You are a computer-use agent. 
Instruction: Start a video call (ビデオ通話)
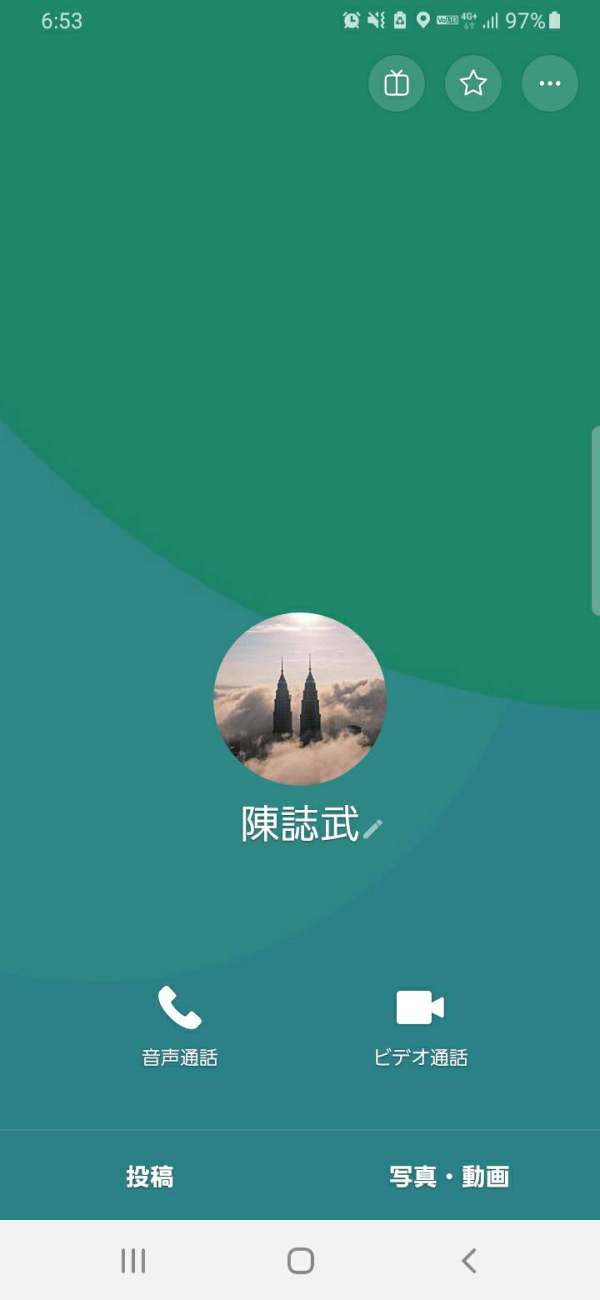click(420, 1026)
